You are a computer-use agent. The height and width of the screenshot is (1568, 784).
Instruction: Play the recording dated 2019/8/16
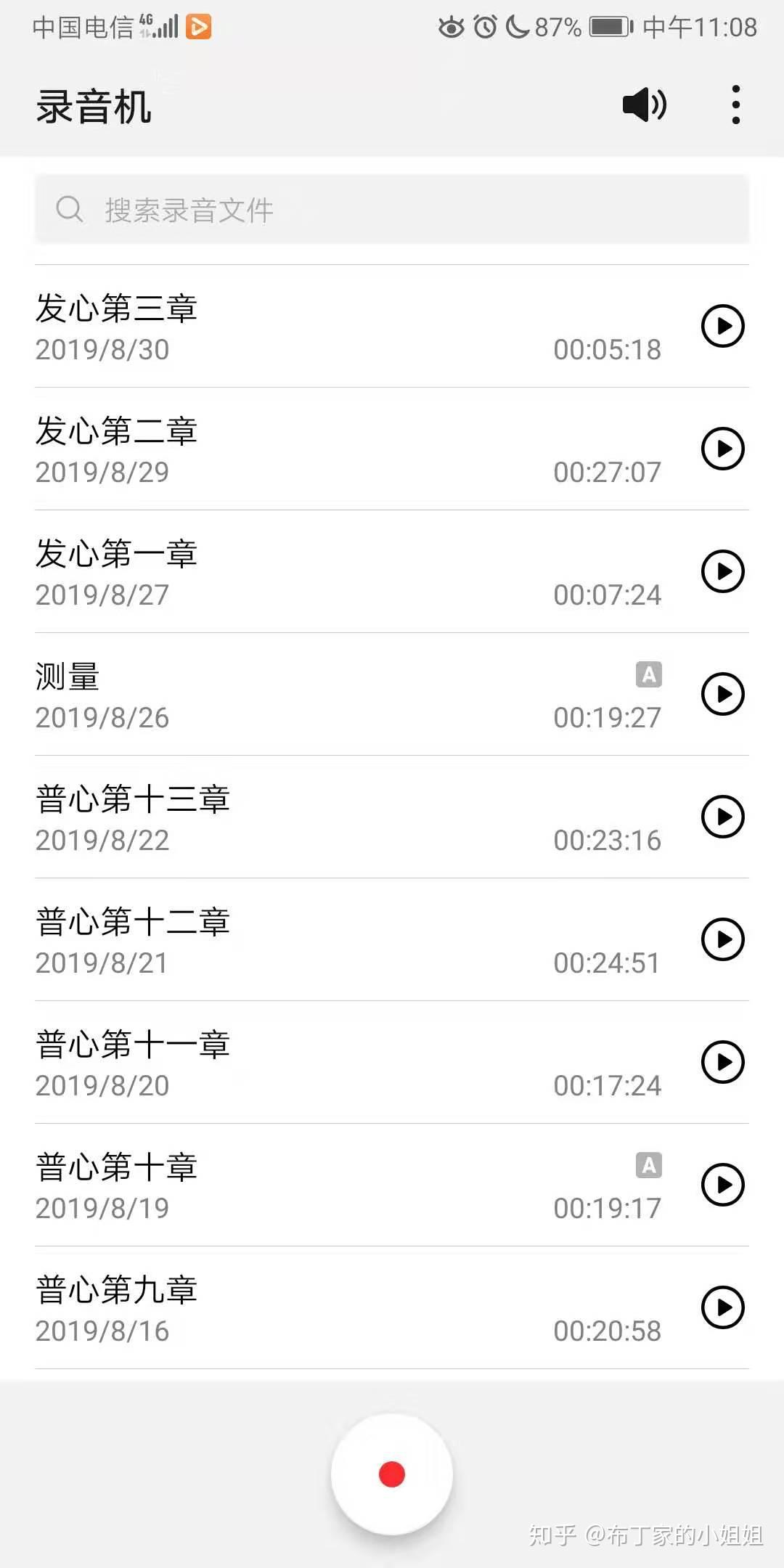[x=723, y=1307]
